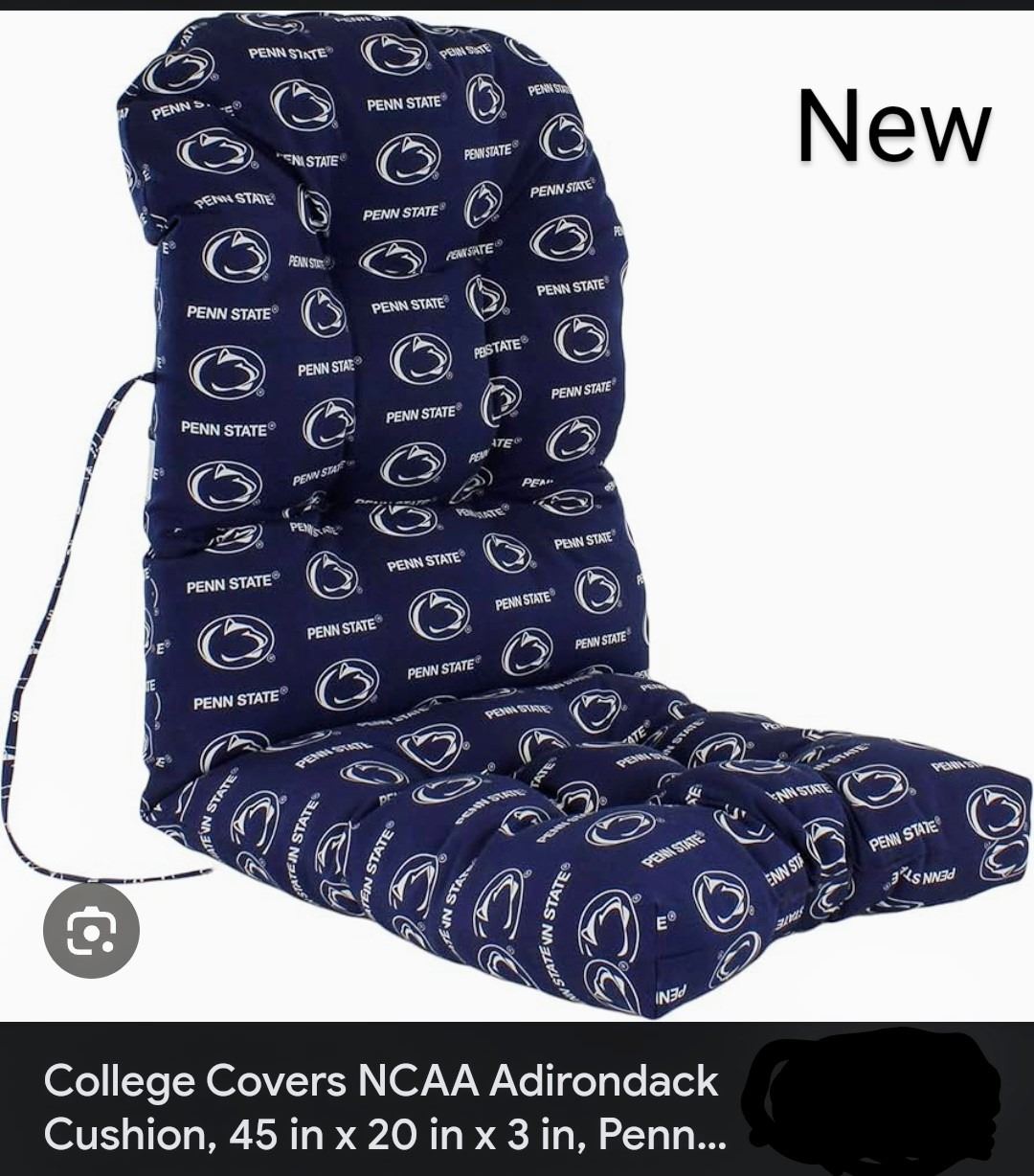This screenshot has height=1176, width=1034.
Task: Search this image with the Lens icon
Action: (x=91, y=930)
